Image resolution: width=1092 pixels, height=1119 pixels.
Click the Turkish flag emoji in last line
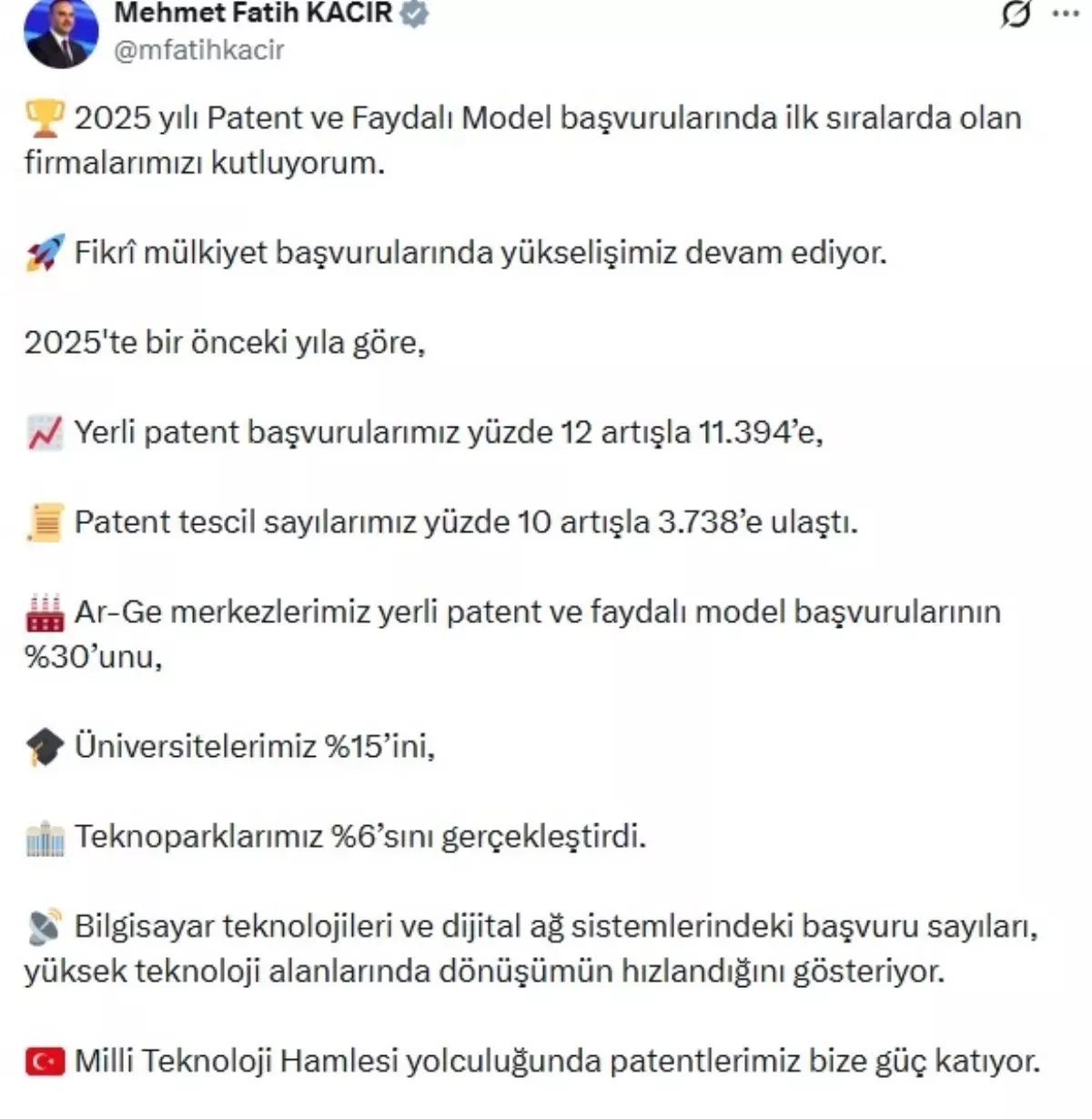pos(45,1062)
